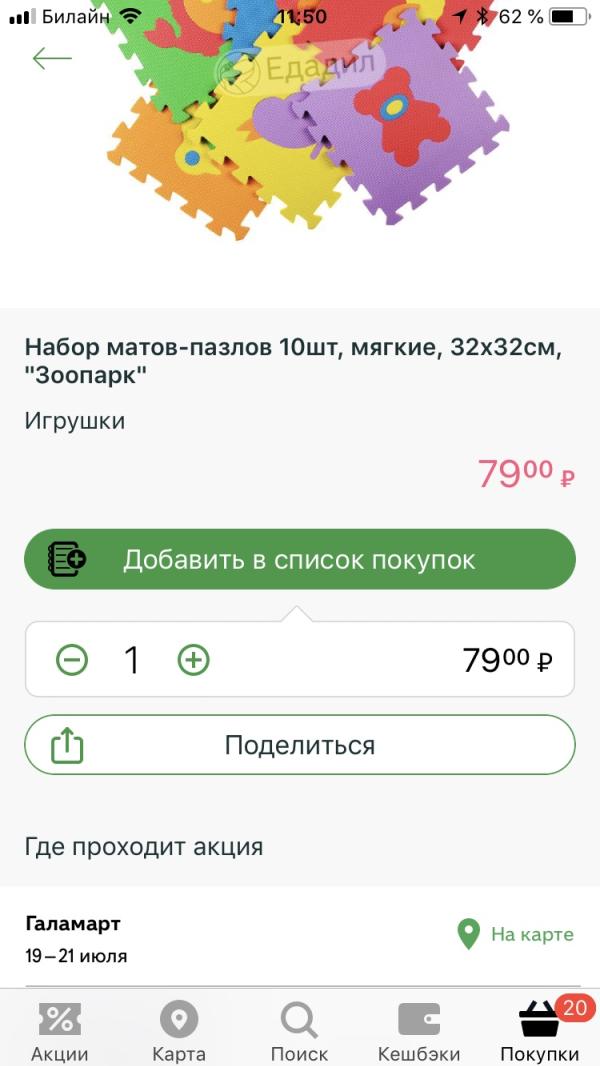Open the Покупки tab
Image resolution: width=600 pixels, height=1066 pixels.
click(x=540, y=1032)
